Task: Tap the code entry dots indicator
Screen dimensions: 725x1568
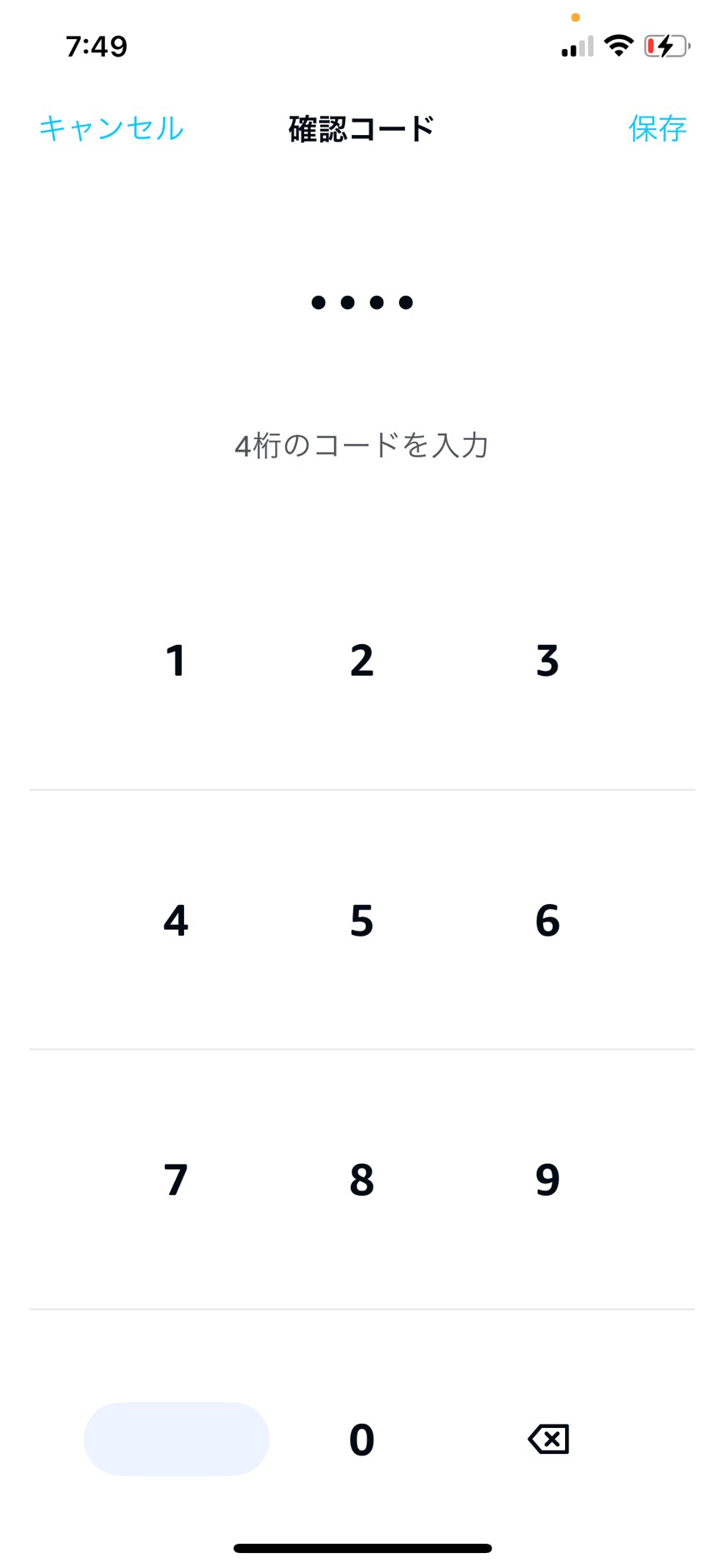Action: coord(362,302)
